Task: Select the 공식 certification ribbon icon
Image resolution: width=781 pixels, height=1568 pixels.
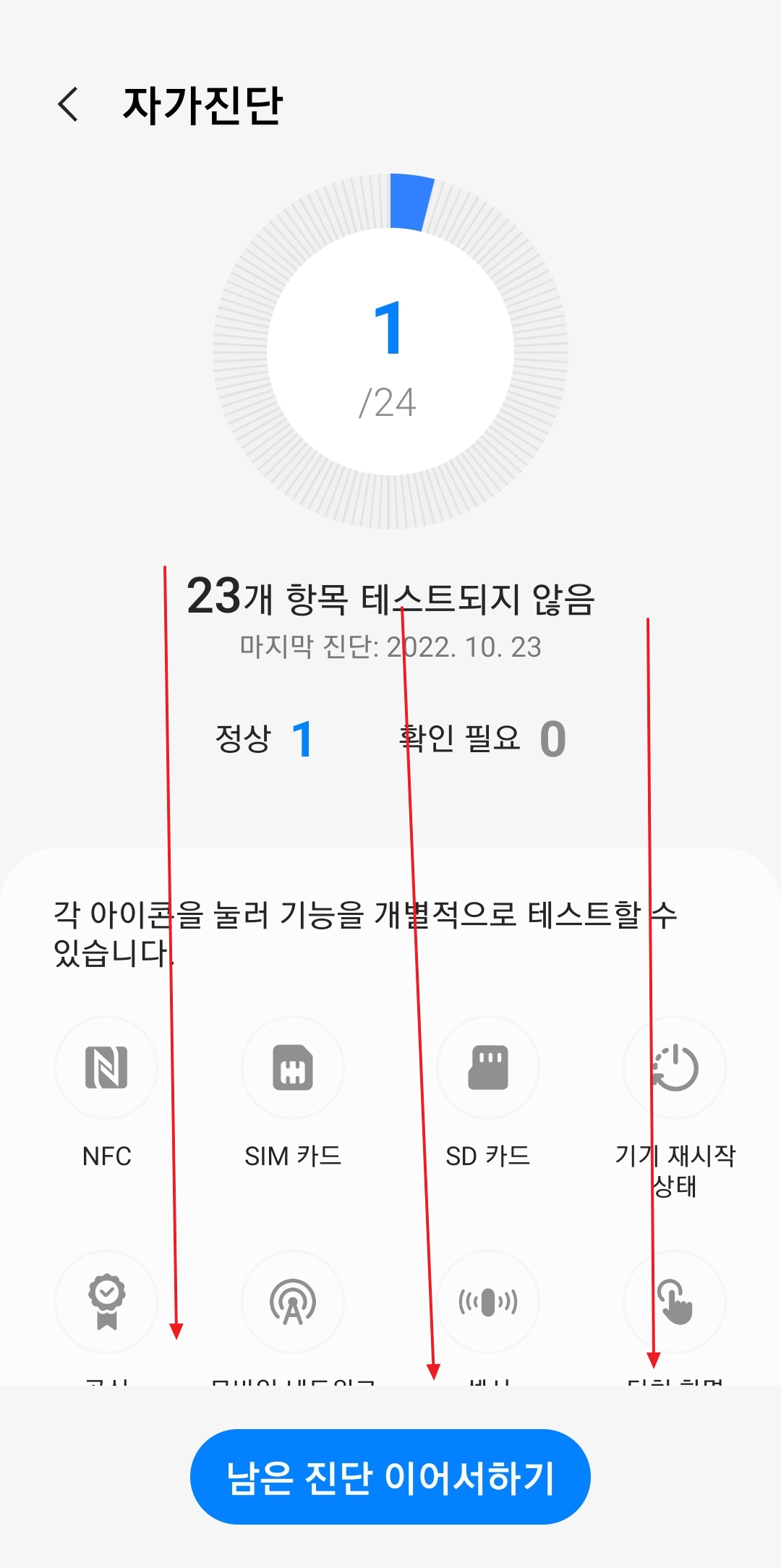Action: click(x=106, y=1302)
